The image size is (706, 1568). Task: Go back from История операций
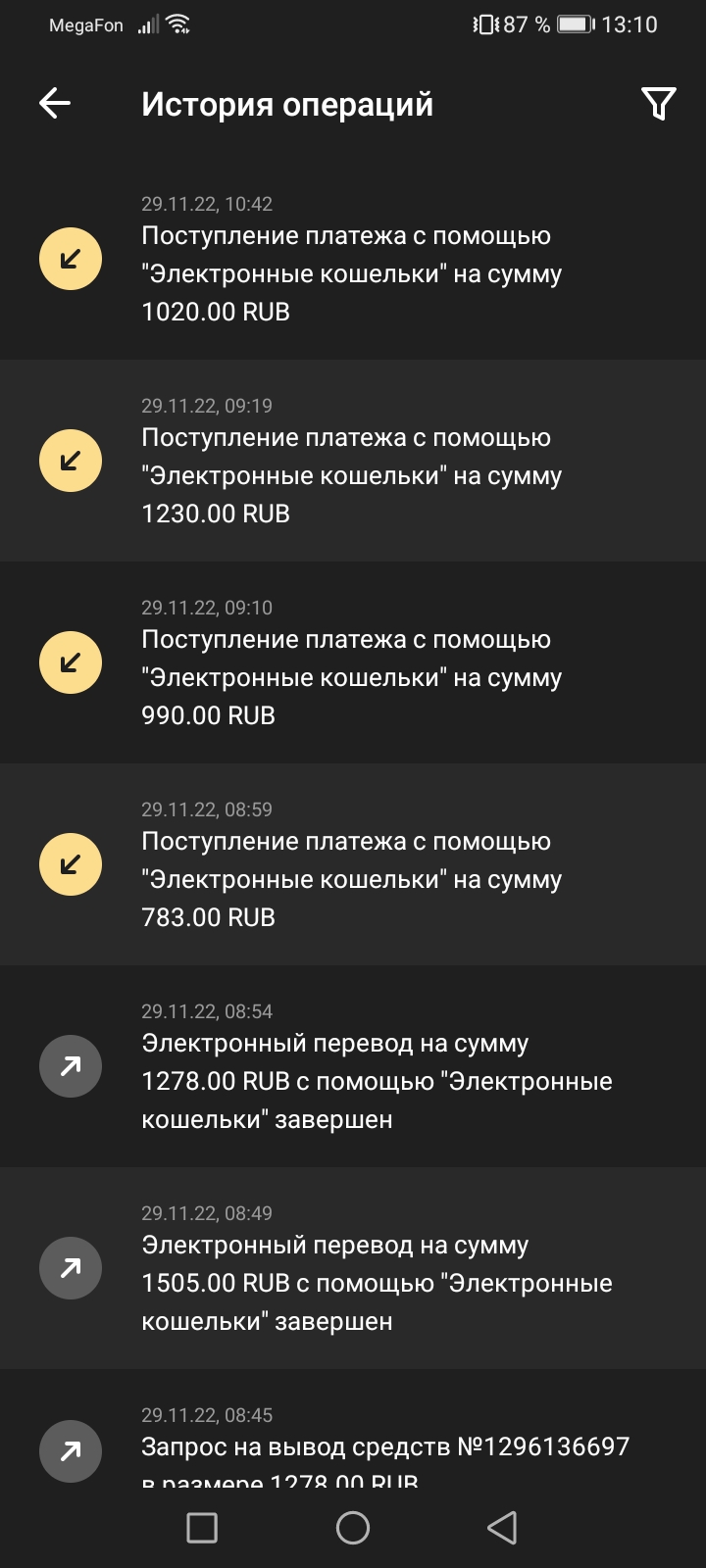(55, 103)
